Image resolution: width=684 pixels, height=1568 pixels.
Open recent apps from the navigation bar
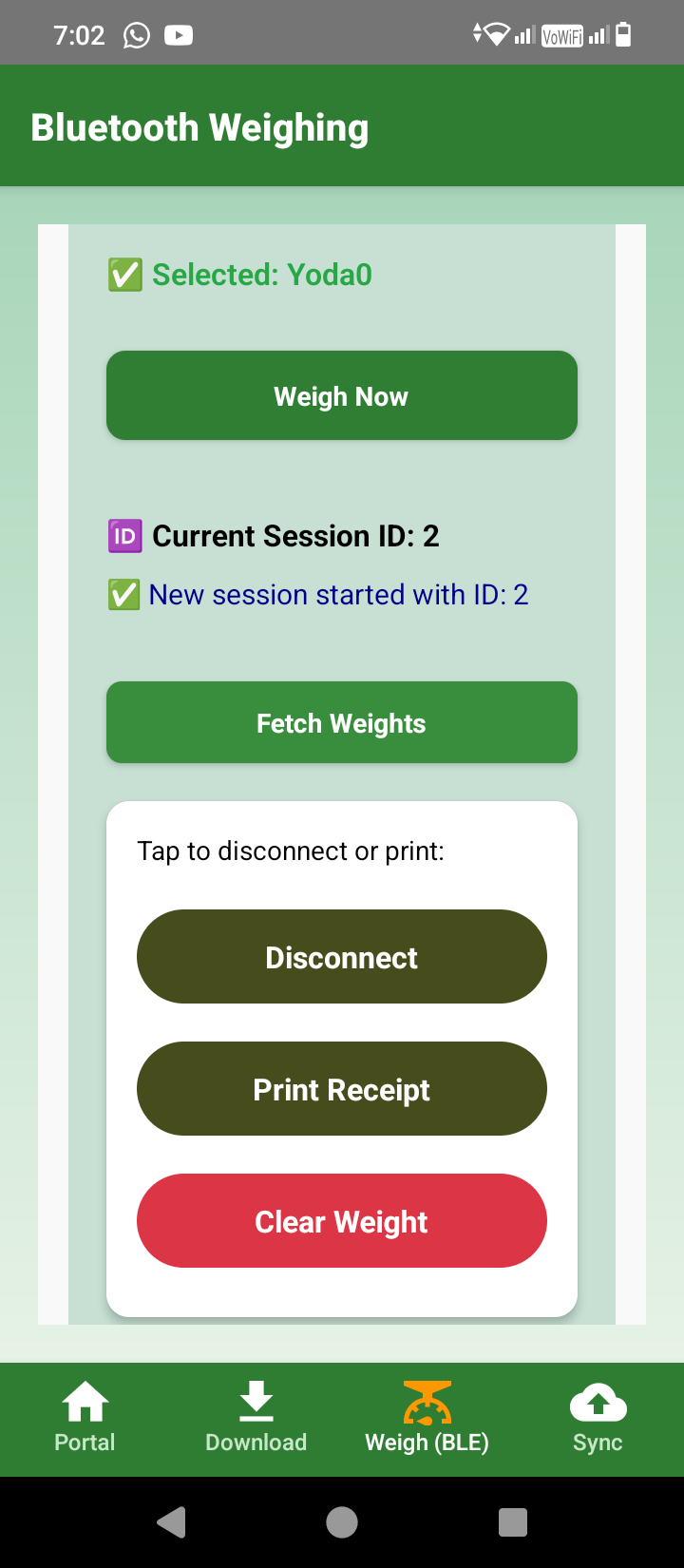click(x=512, y=1522)
